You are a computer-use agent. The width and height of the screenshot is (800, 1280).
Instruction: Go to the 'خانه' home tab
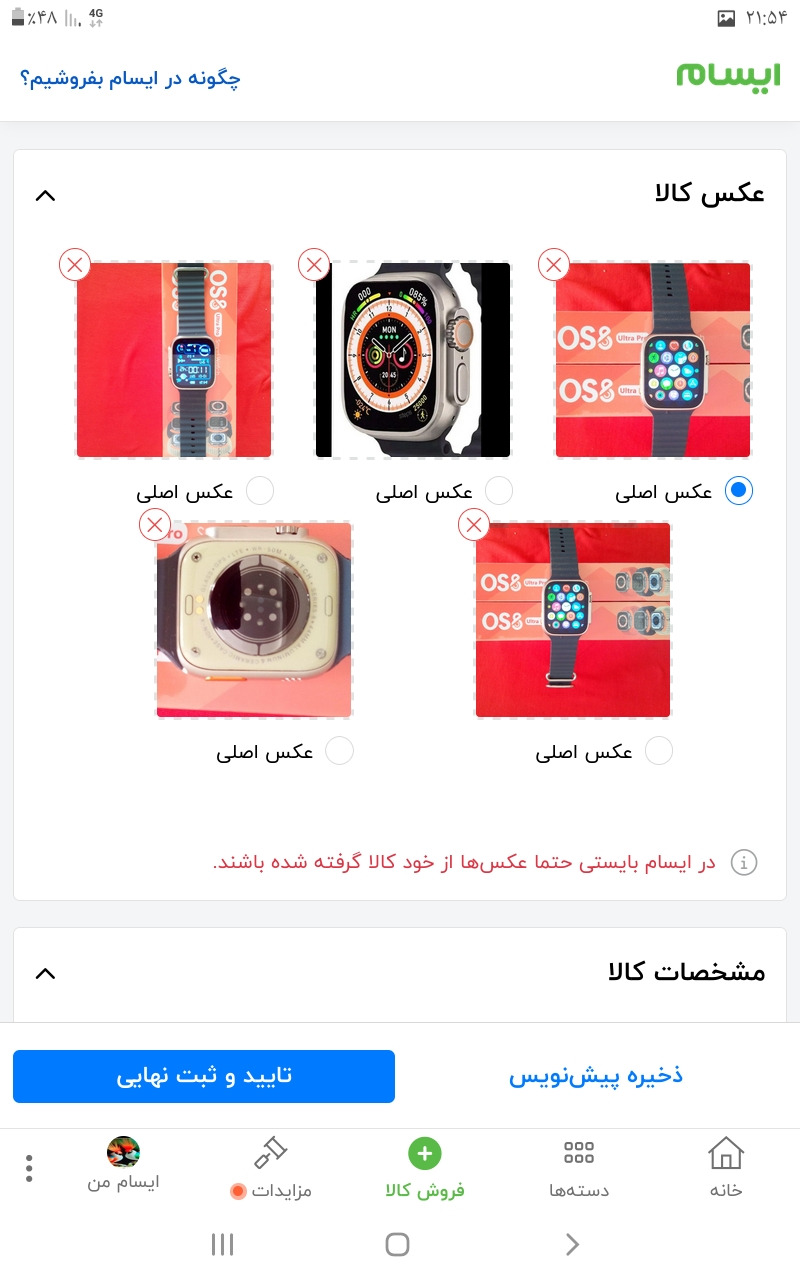point(726,1167)
